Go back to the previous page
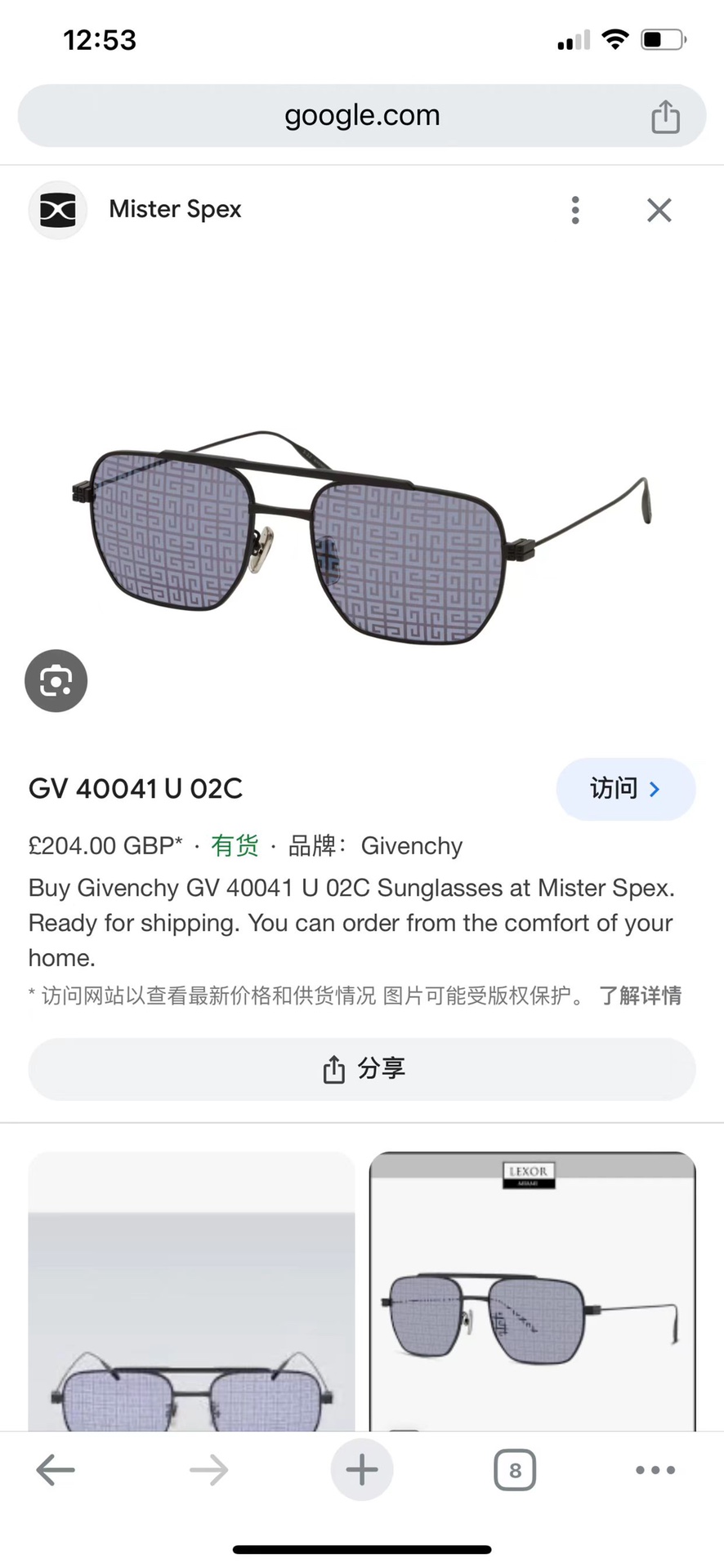 tap(56, 1470)
